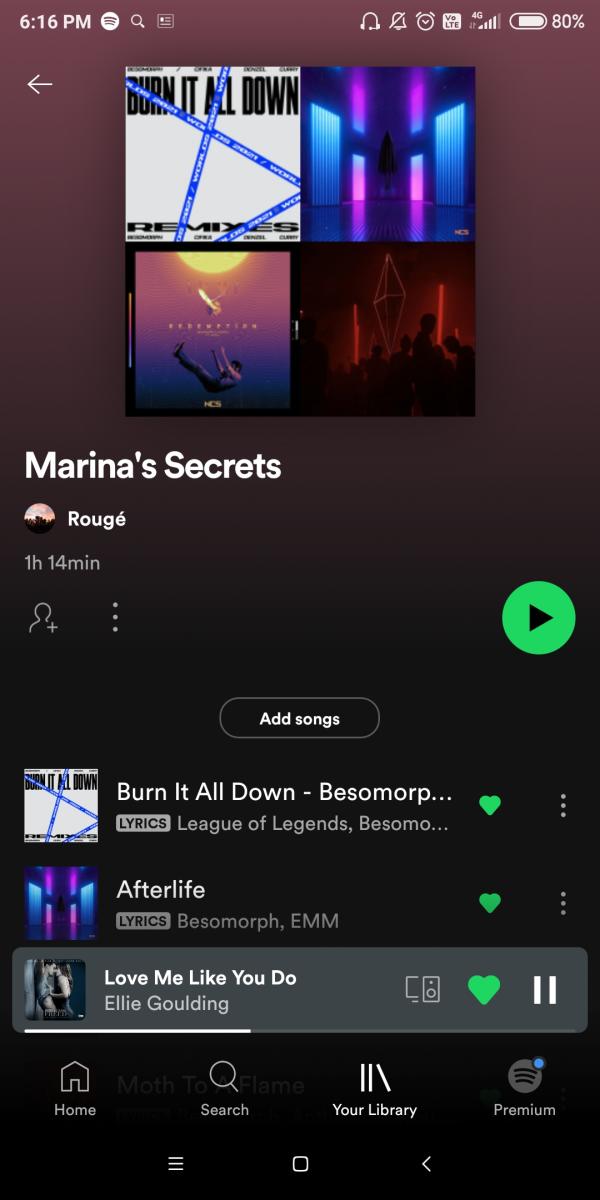Viewport: 600px width, 1200px height.
Task: Pause the currently playing song
Action: coord(544,989)
